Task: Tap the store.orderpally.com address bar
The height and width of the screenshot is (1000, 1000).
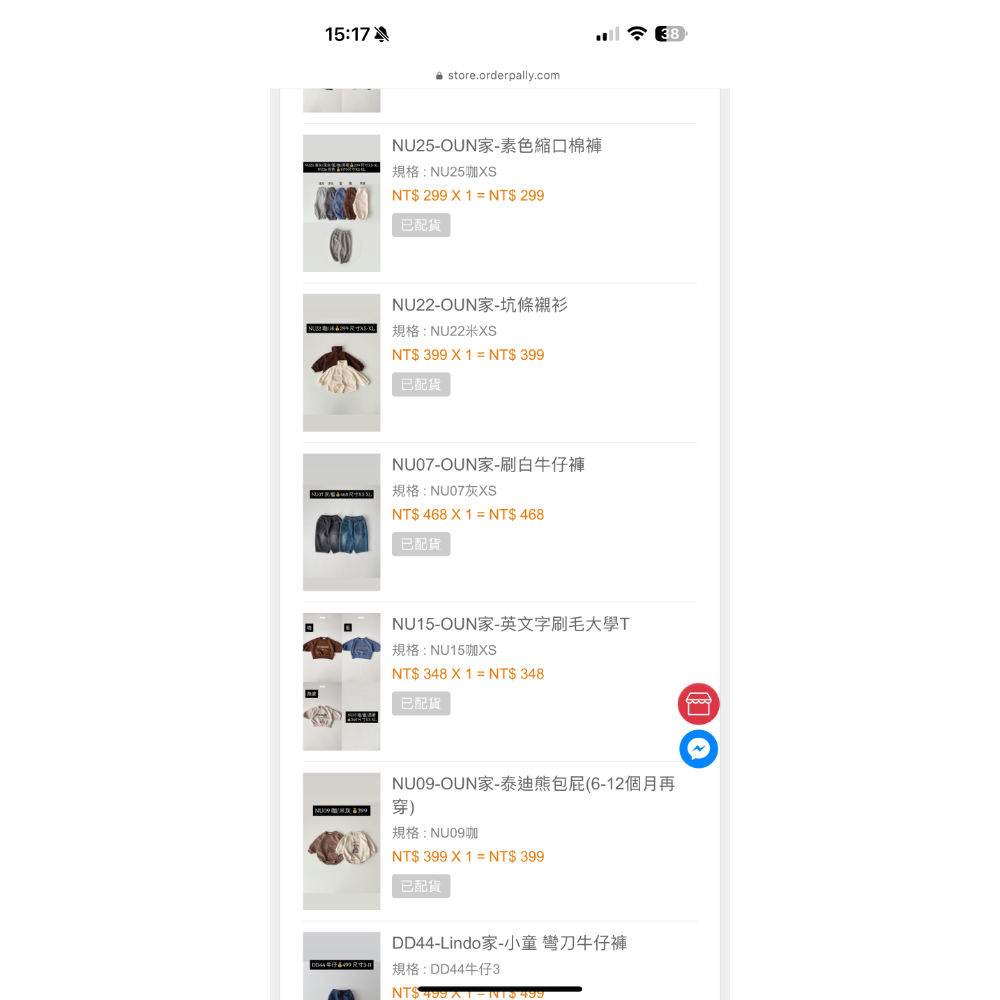Action: [x=498, y=75]
